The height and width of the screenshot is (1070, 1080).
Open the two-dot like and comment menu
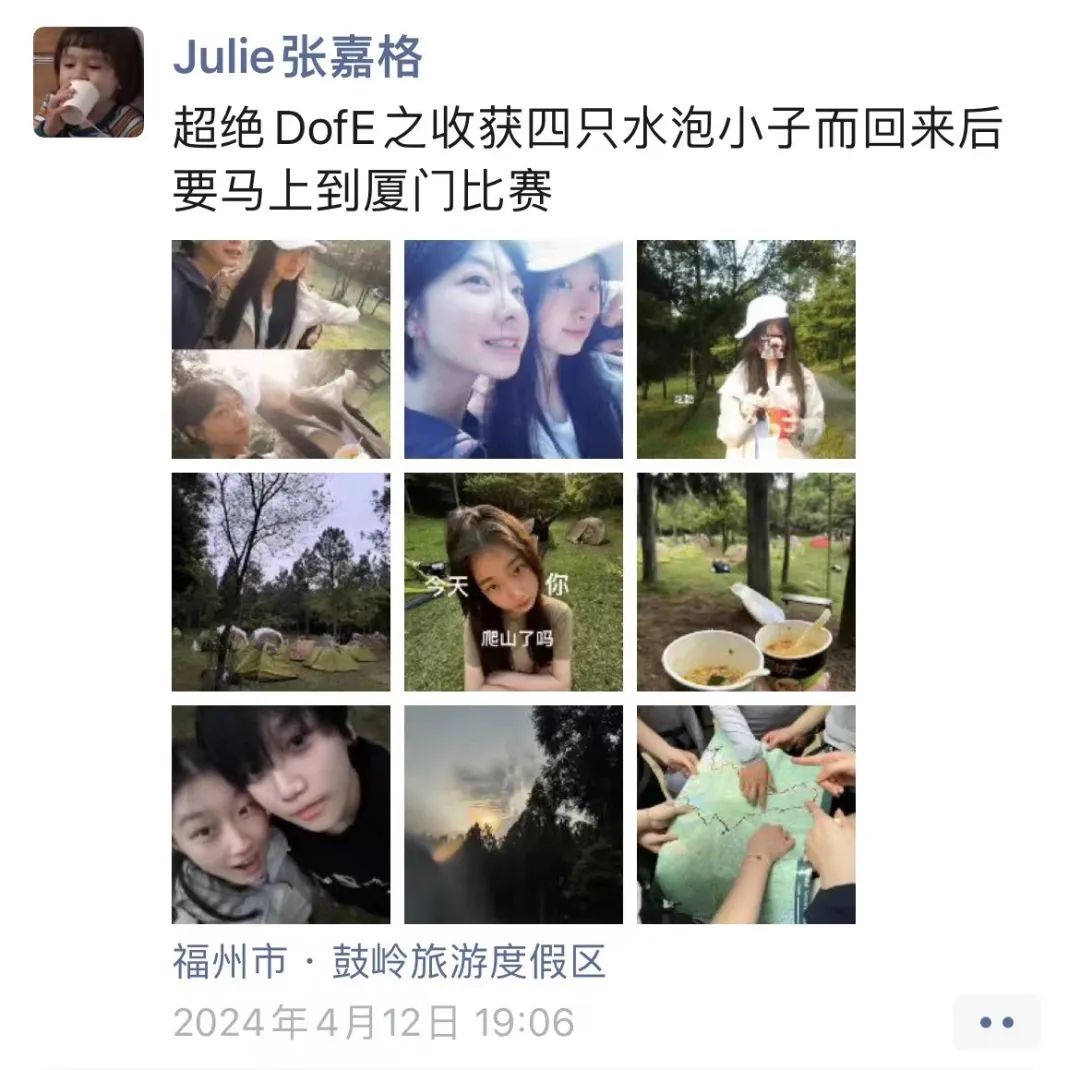tap(996, 1022)
